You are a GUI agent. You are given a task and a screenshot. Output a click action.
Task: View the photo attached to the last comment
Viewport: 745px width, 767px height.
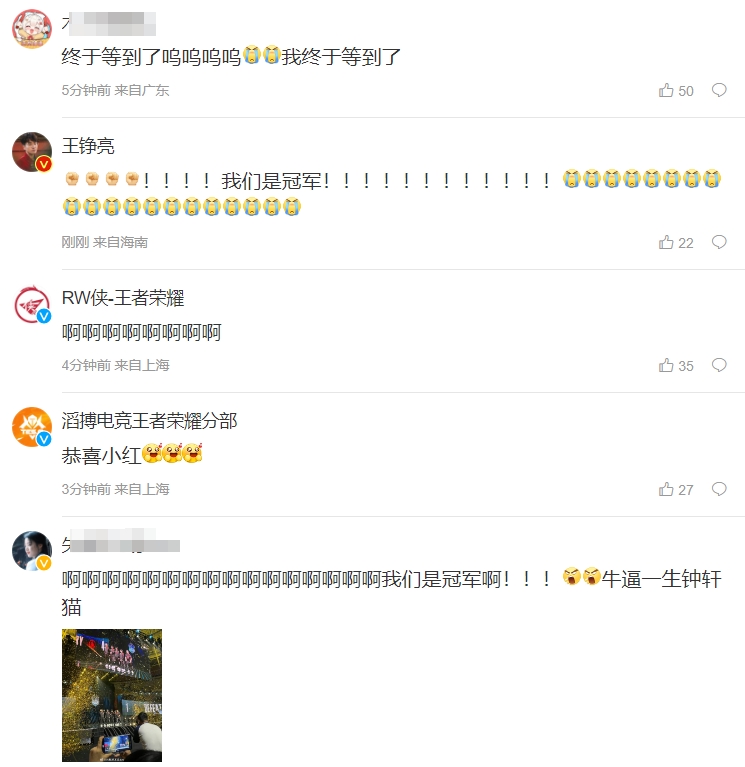point(112,695)
